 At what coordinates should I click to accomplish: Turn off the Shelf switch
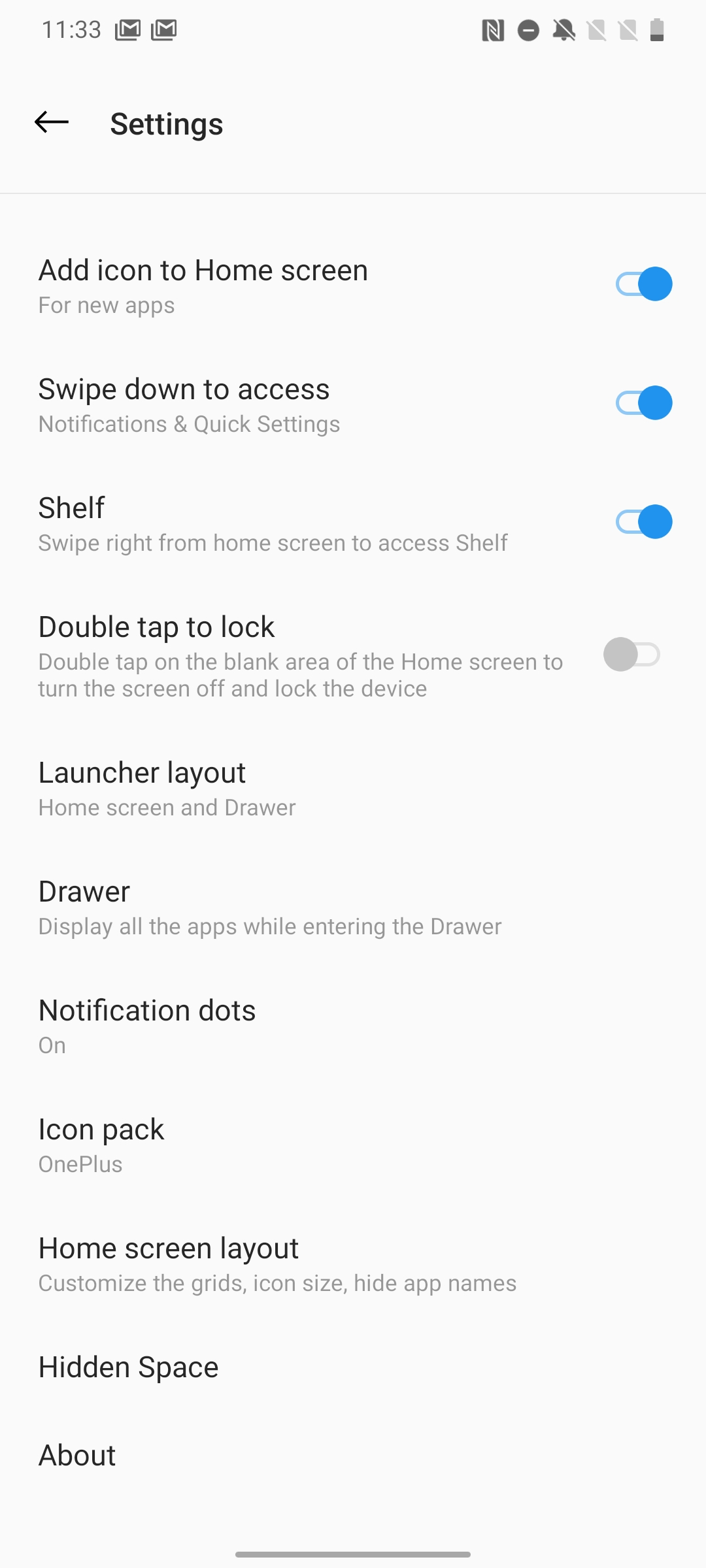(644, 522)
